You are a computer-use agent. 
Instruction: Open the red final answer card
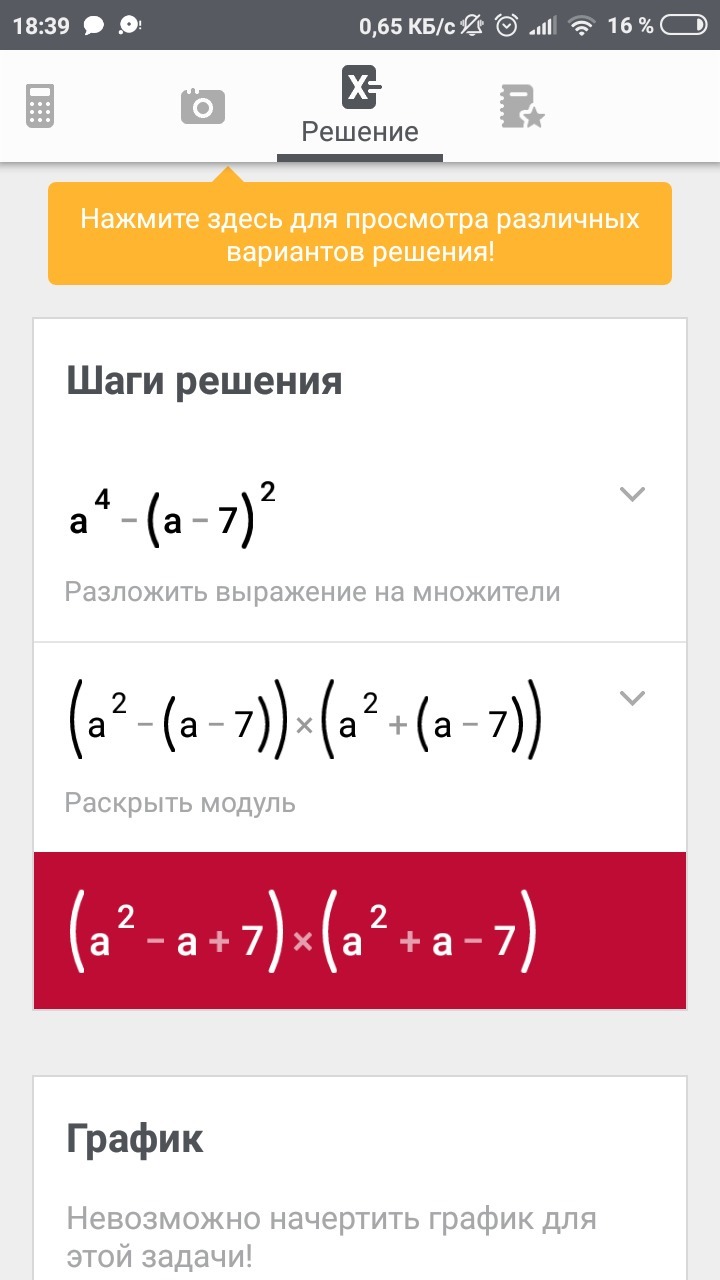coord(360,930)
